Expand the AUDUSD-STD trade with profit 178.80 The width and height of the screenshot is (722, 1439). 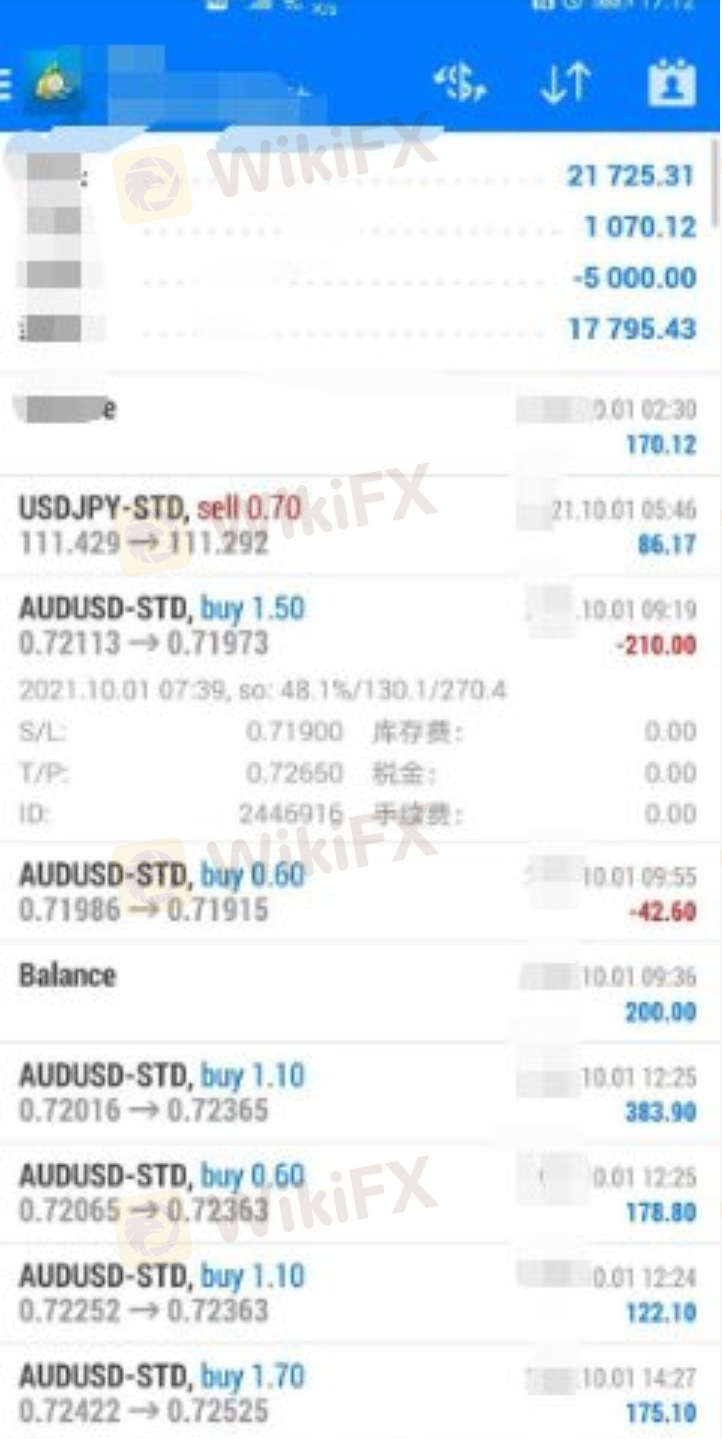360,1193
